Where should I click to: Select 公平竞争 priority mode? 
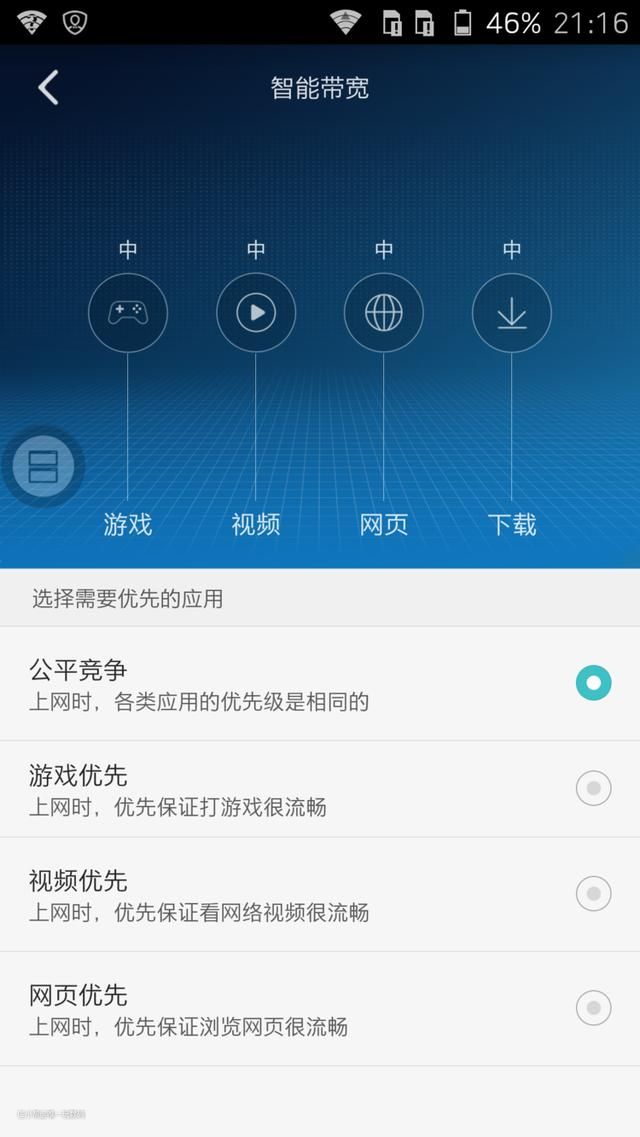593,683
